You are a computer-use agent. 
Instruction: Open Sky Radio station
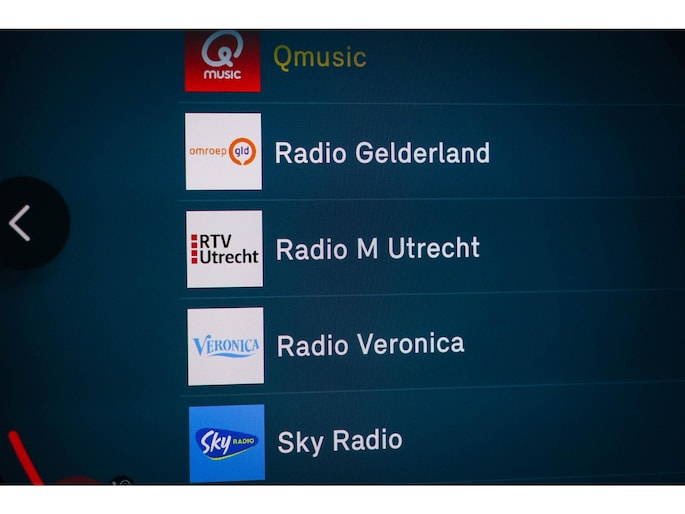click(x=339, y=441)
